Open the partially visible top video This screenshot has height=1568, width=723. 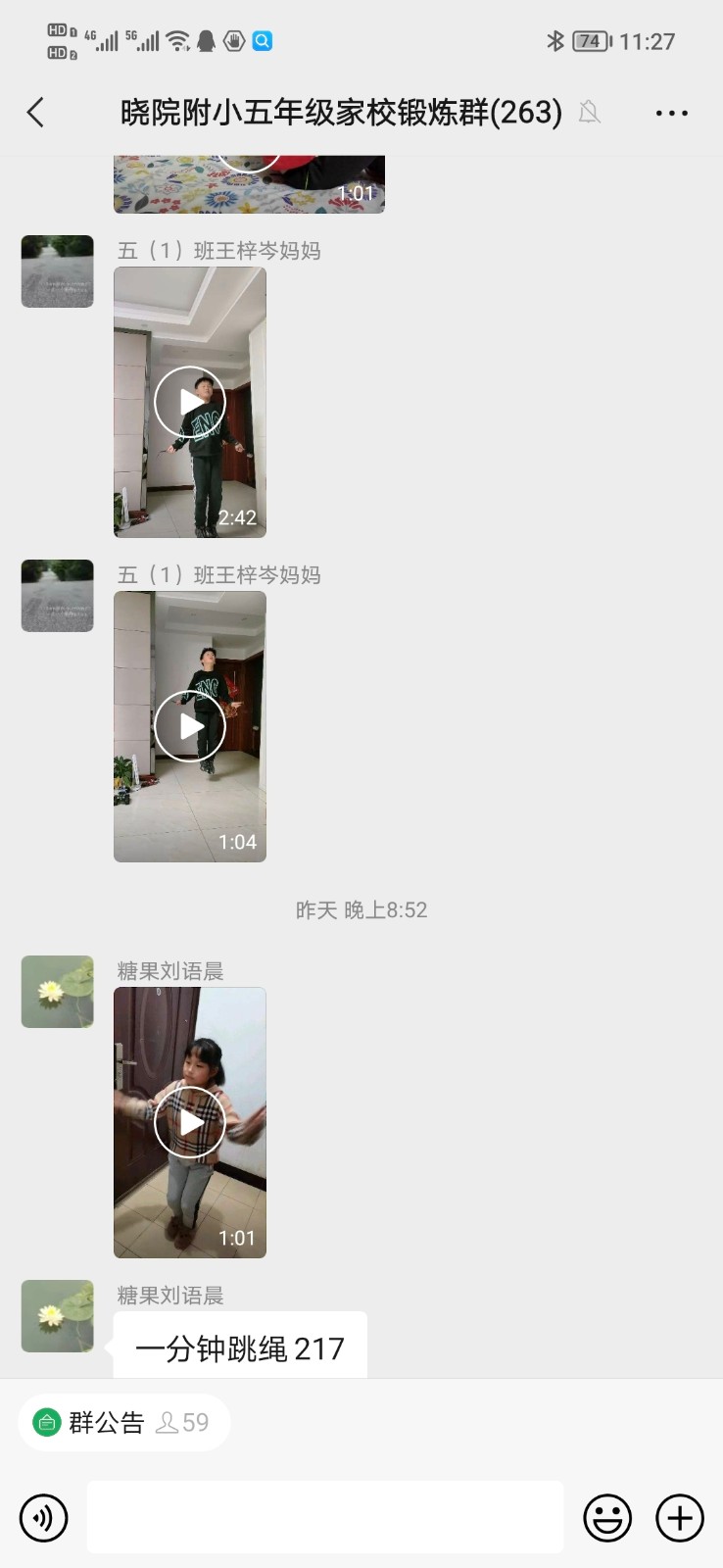tap(249, 183)
